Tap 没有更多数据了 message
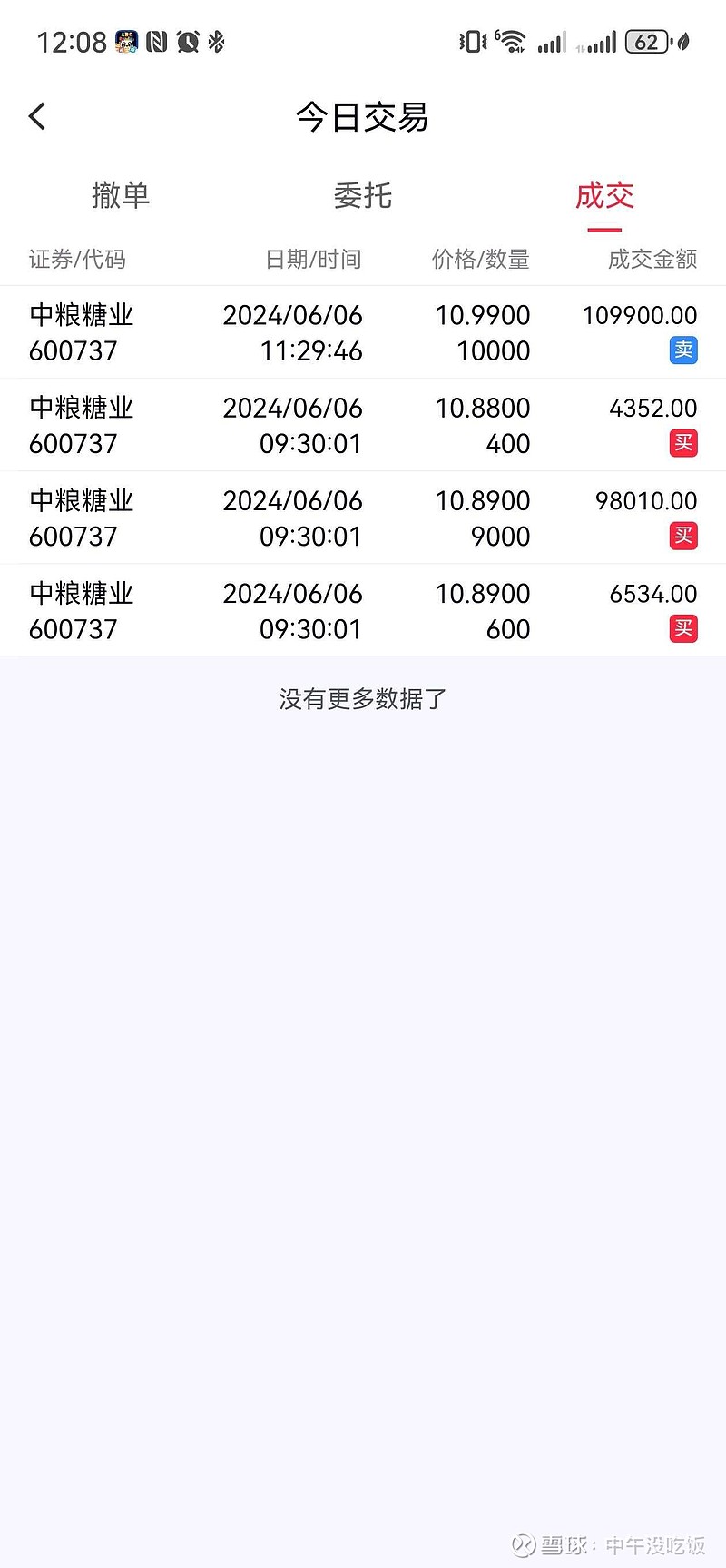 pyautogui.click(x=363, y=699)
